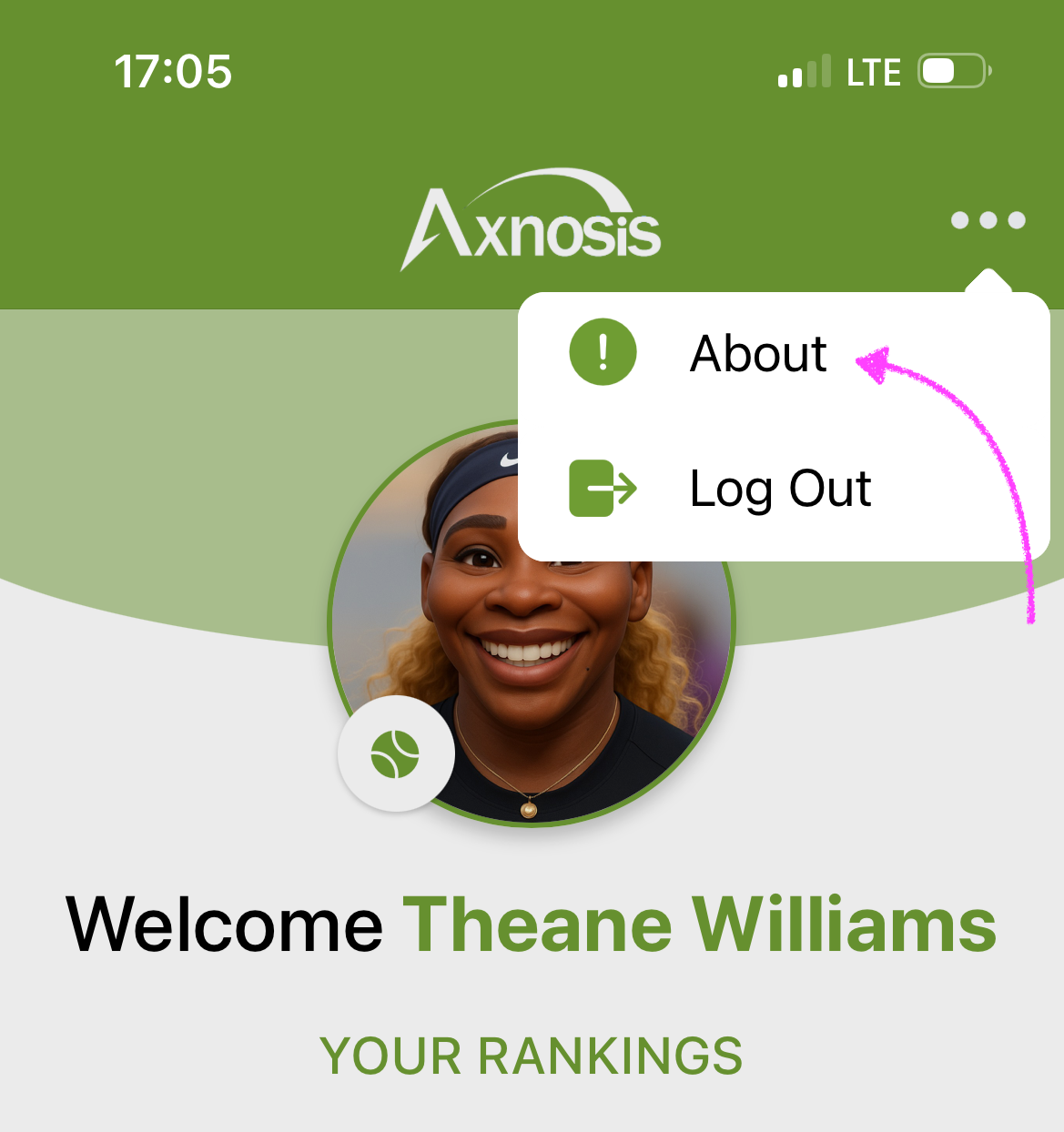1064x1132 pixels.
Task: Open the About menu item
Action: coord(757,353)
